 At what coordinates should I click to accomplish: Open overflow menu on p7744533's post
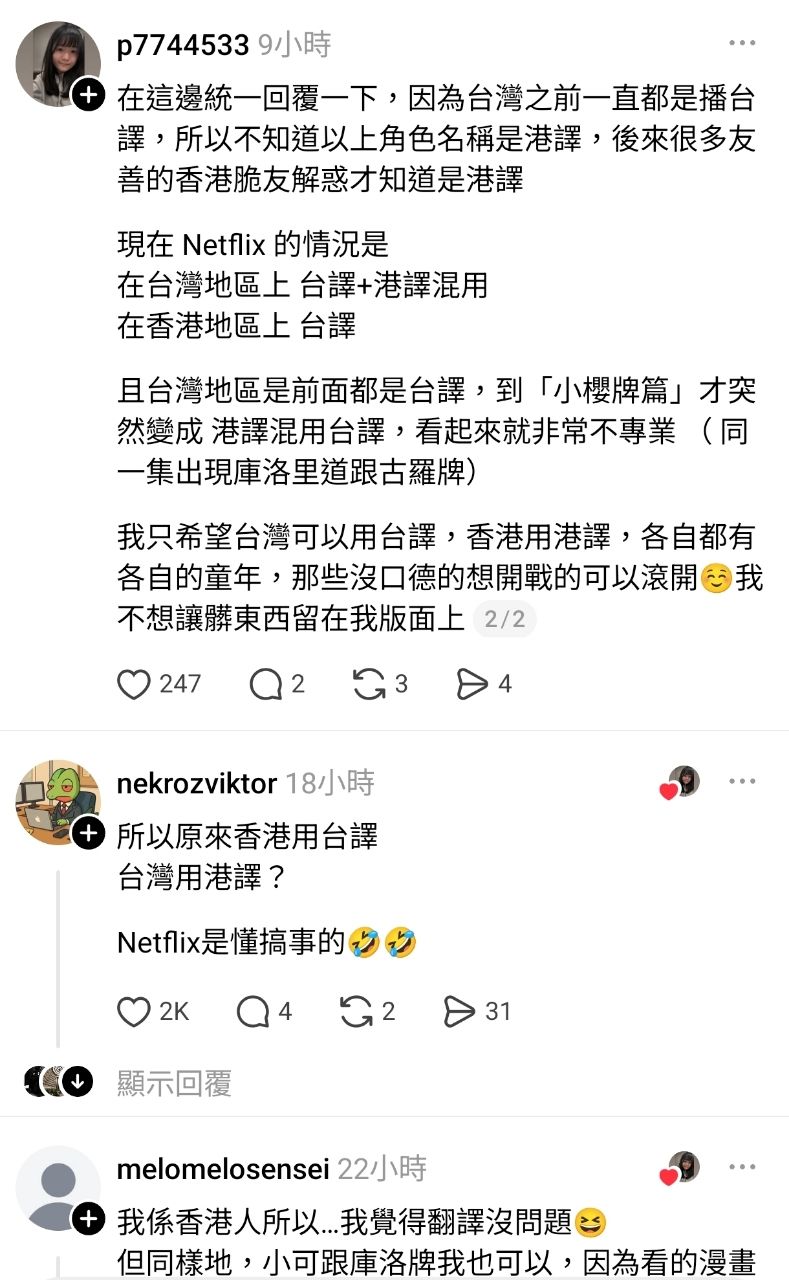click(742, 44)
